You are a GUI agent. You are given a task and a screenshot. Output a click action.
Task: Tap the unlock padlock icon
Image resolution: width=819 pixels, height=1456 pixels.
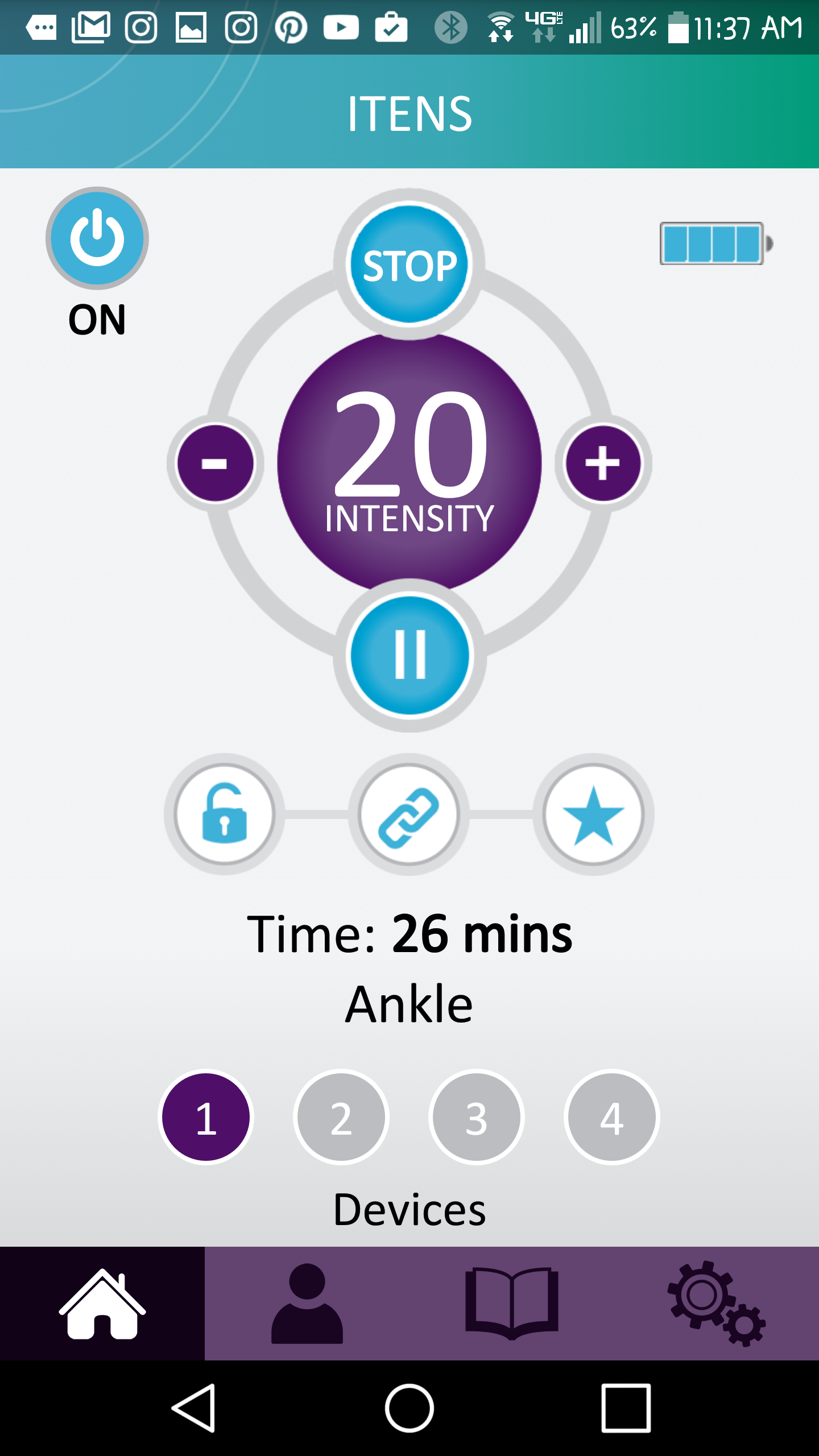(x=225, y=814)
